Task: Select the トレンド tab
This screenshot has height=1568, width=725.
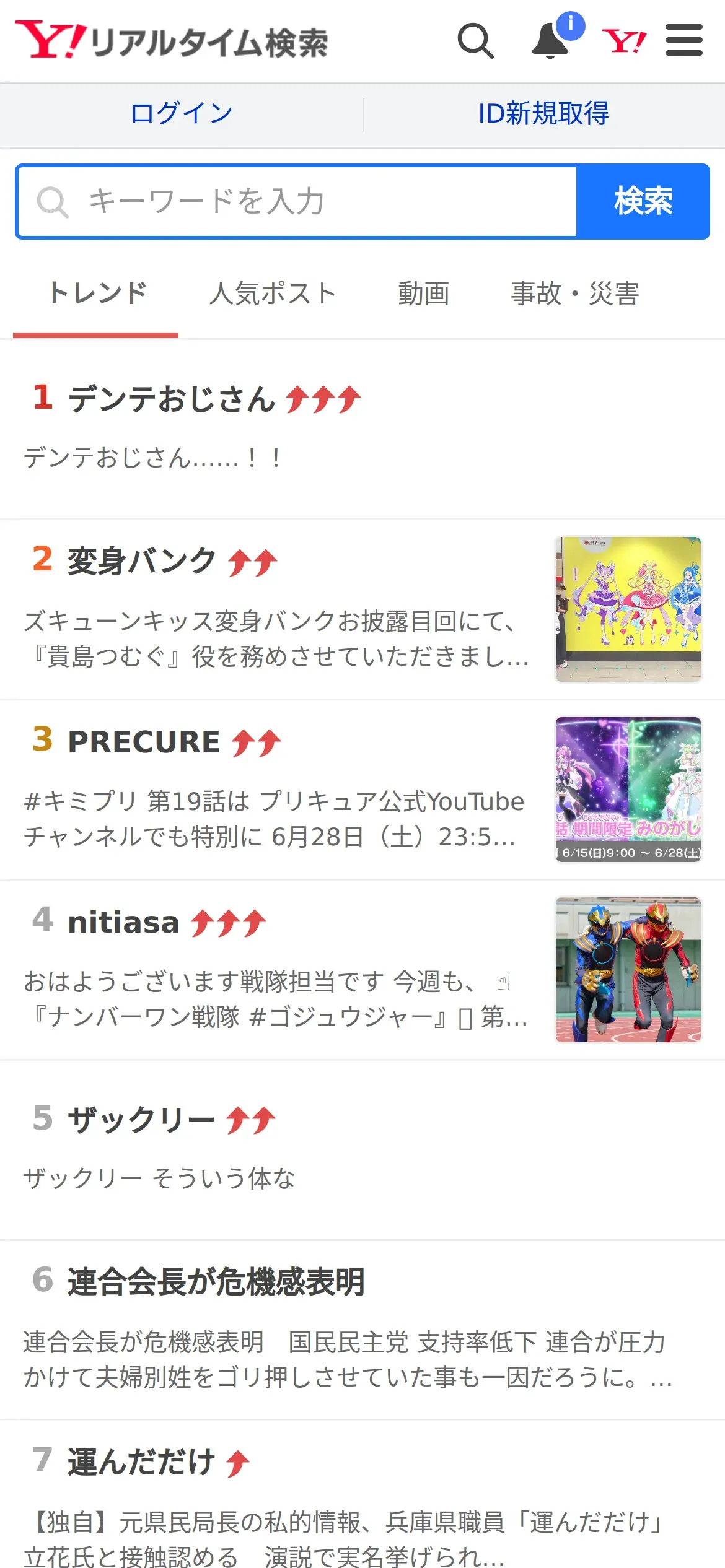Action: (97, 294)
